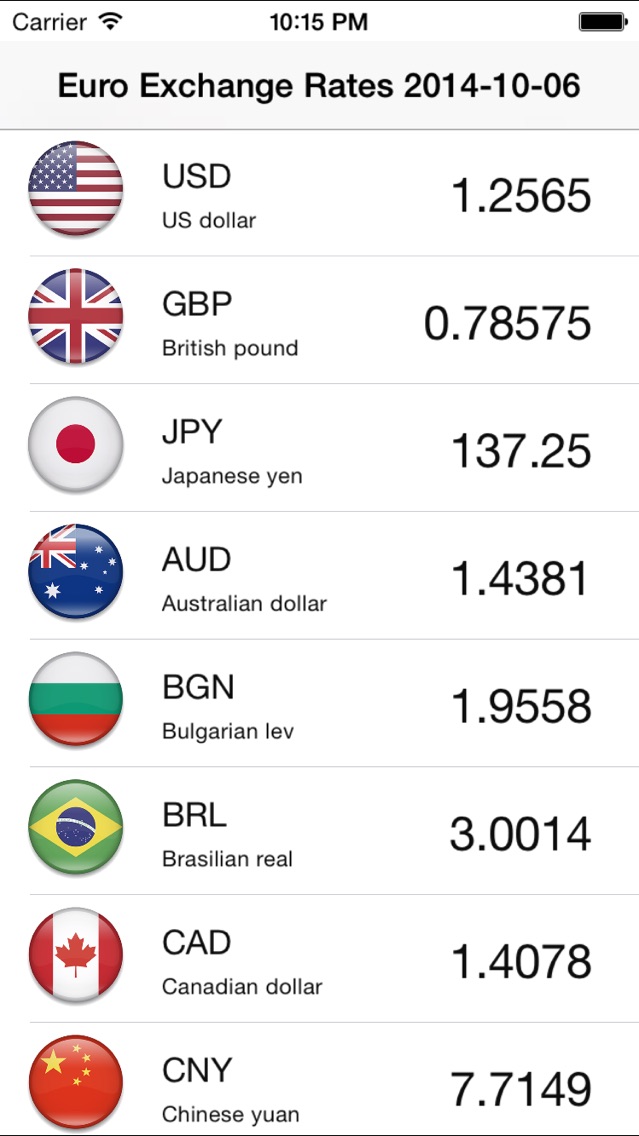This screenshot has width=639, height=1136.
Task: Open the USD US dollar row
Action: 320,193
